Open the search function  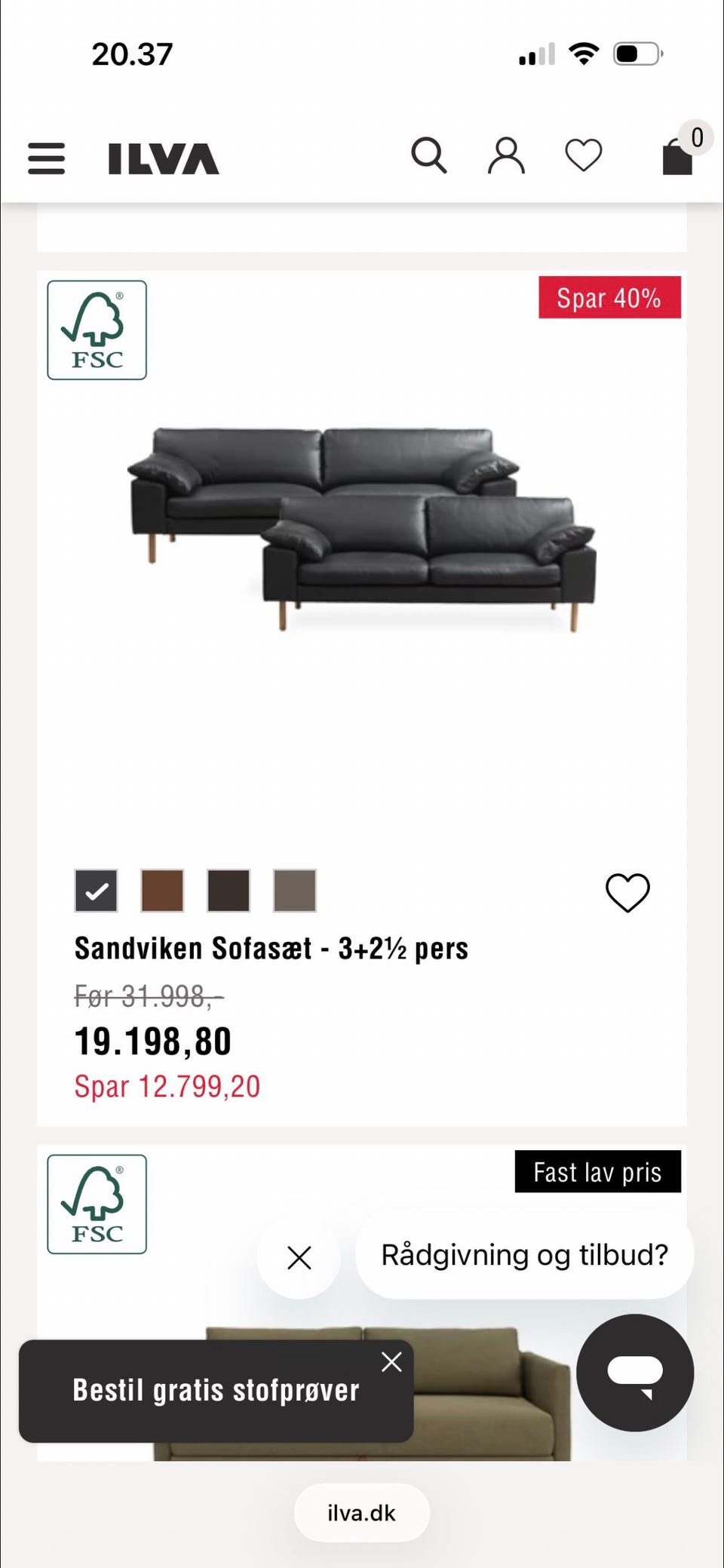click(x=430, y=156)
